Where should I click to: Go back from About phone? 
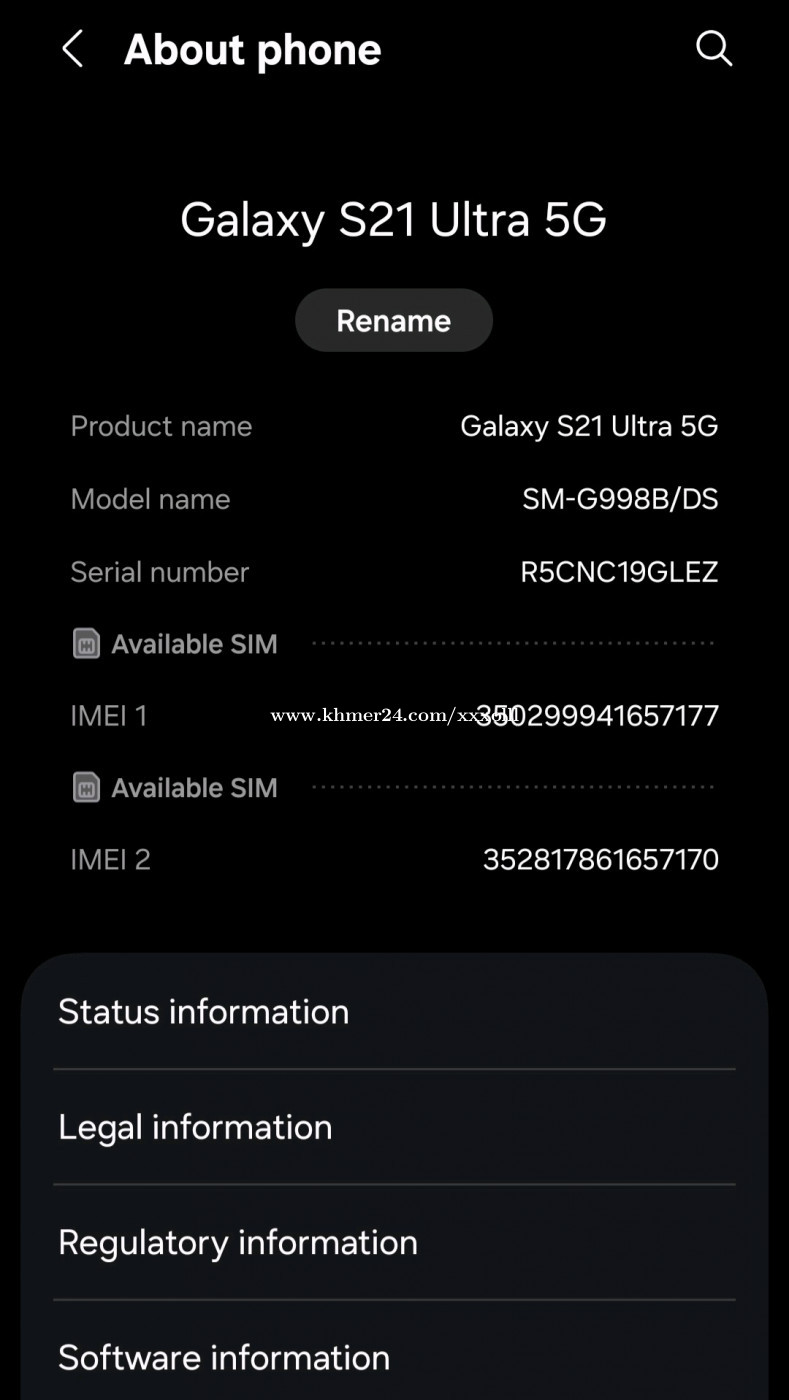(72, 49)
